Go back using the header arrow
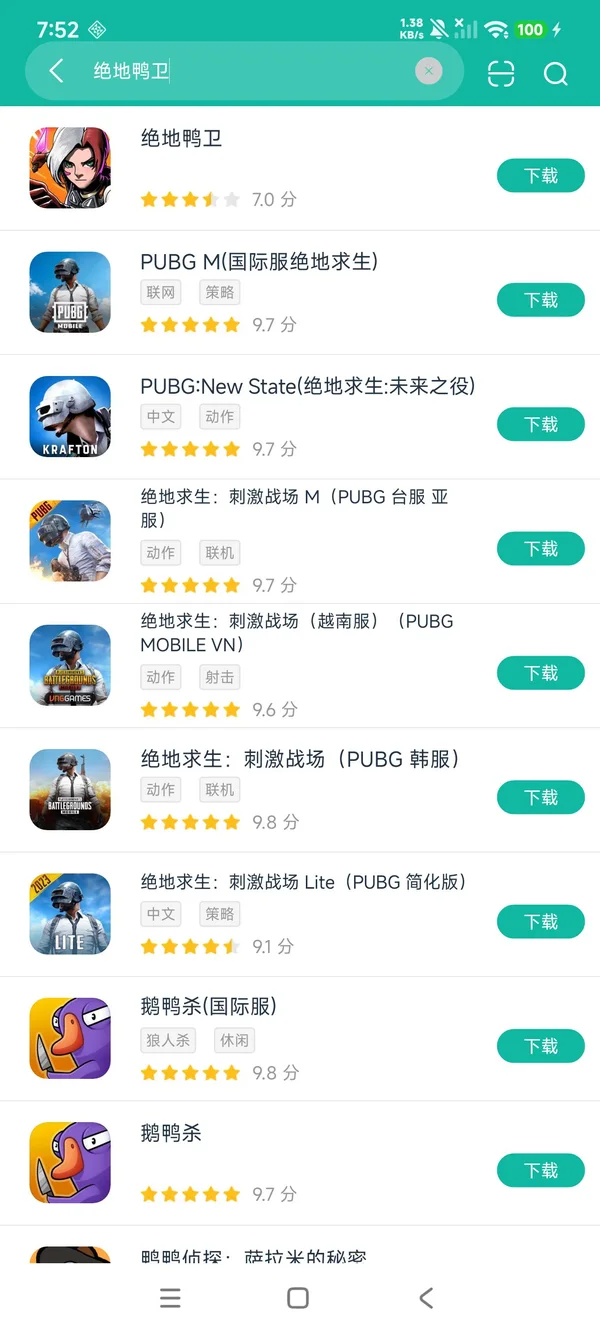The width and height of the screenshot is (600, 1333). [x=56, y=71]
